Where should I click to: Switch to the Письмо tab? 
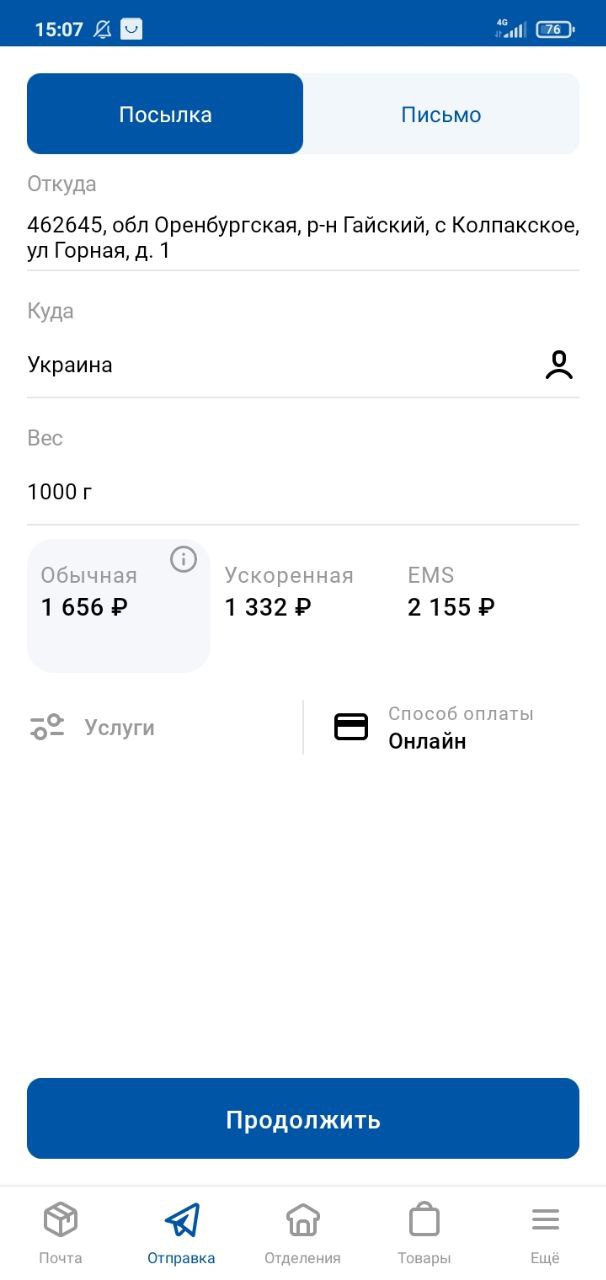(x=441, y=114)
